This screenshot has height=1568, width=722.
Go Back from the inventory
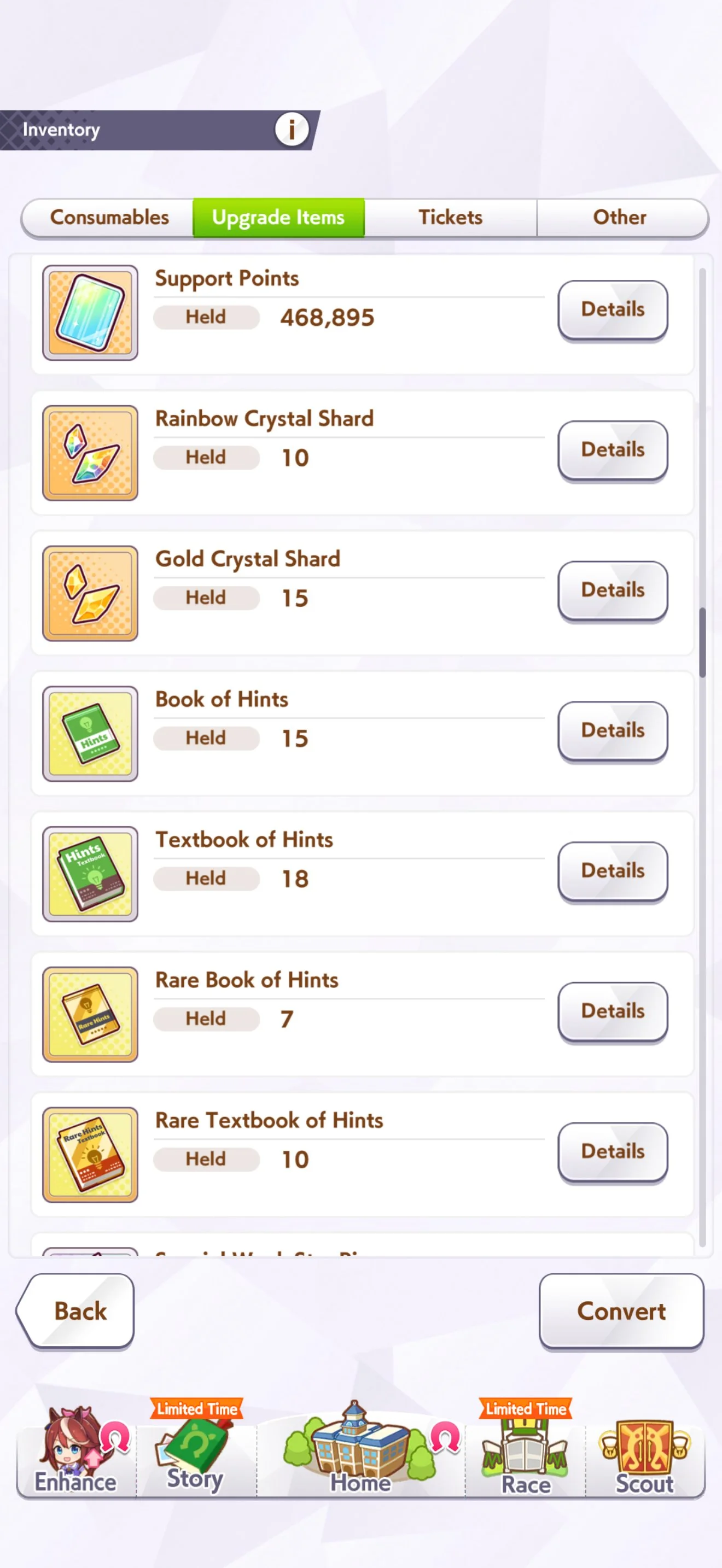[x=78, y=1310]
